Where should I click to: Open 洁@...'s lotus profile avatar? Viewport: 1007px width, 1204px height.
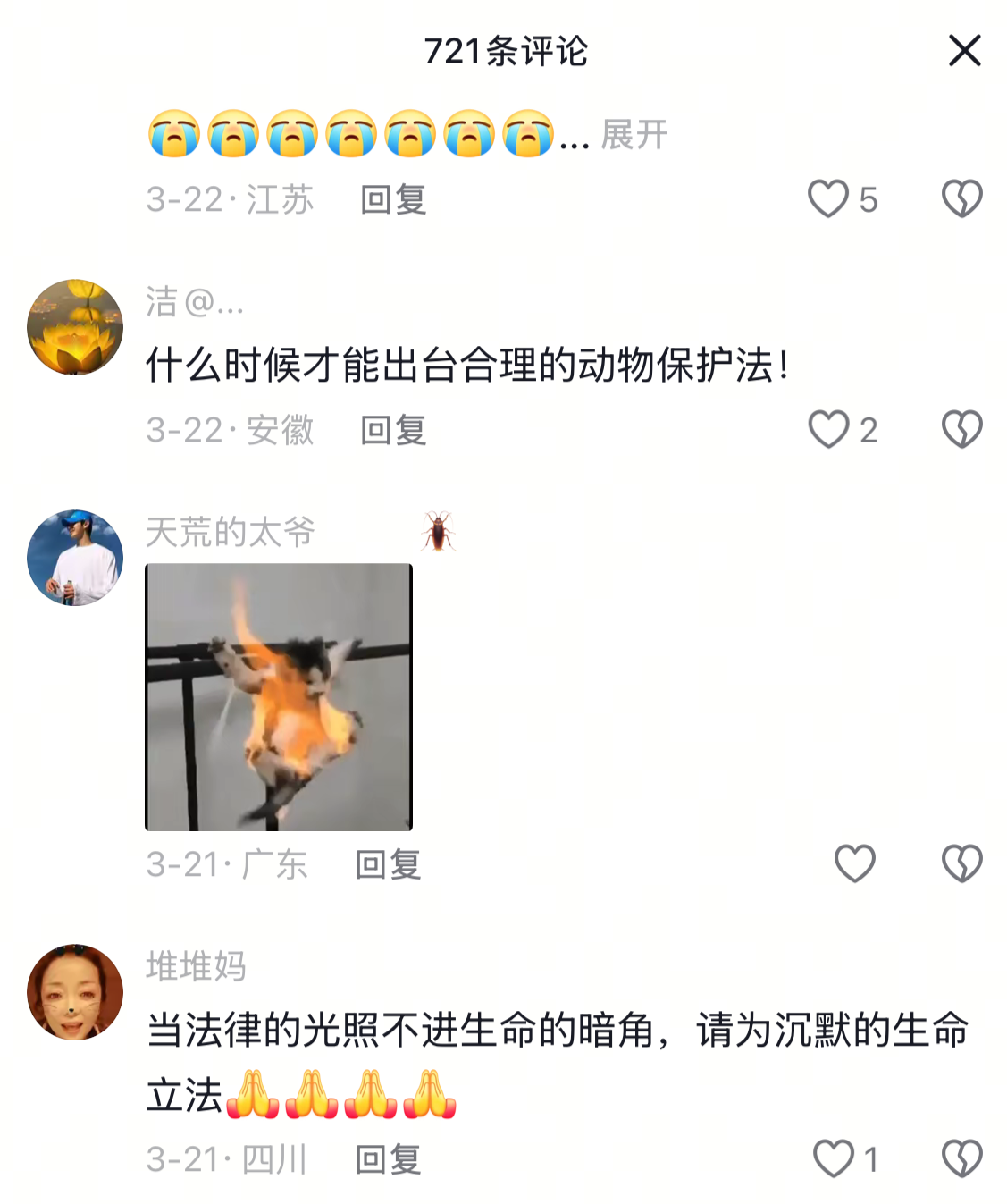pos(75,326)
